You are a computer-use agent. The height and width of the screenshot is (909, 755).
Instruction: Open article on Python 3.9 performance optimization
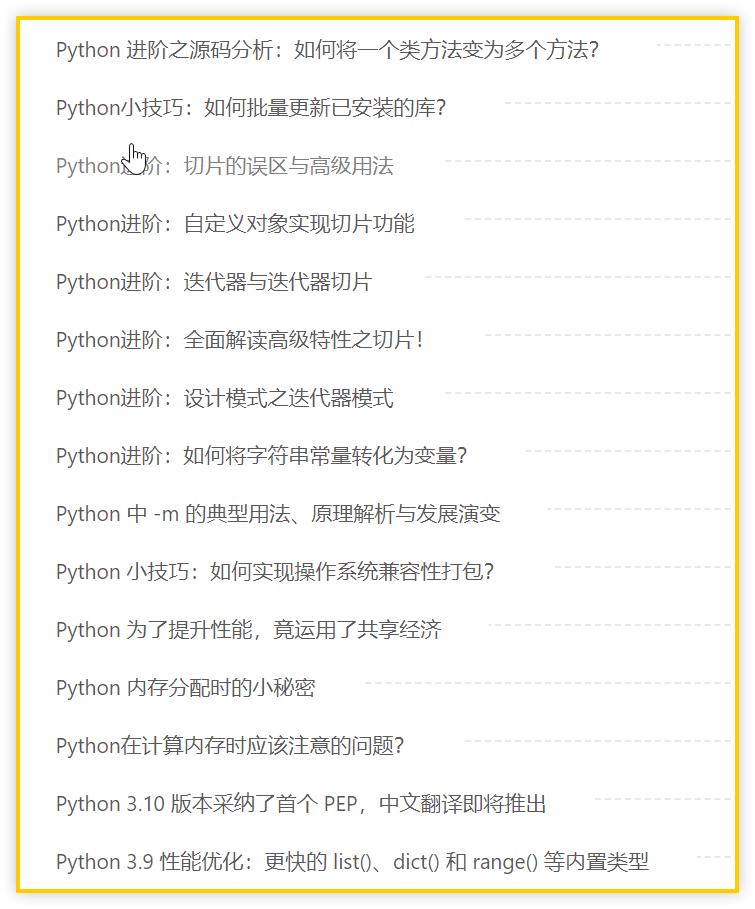(352, 862)
